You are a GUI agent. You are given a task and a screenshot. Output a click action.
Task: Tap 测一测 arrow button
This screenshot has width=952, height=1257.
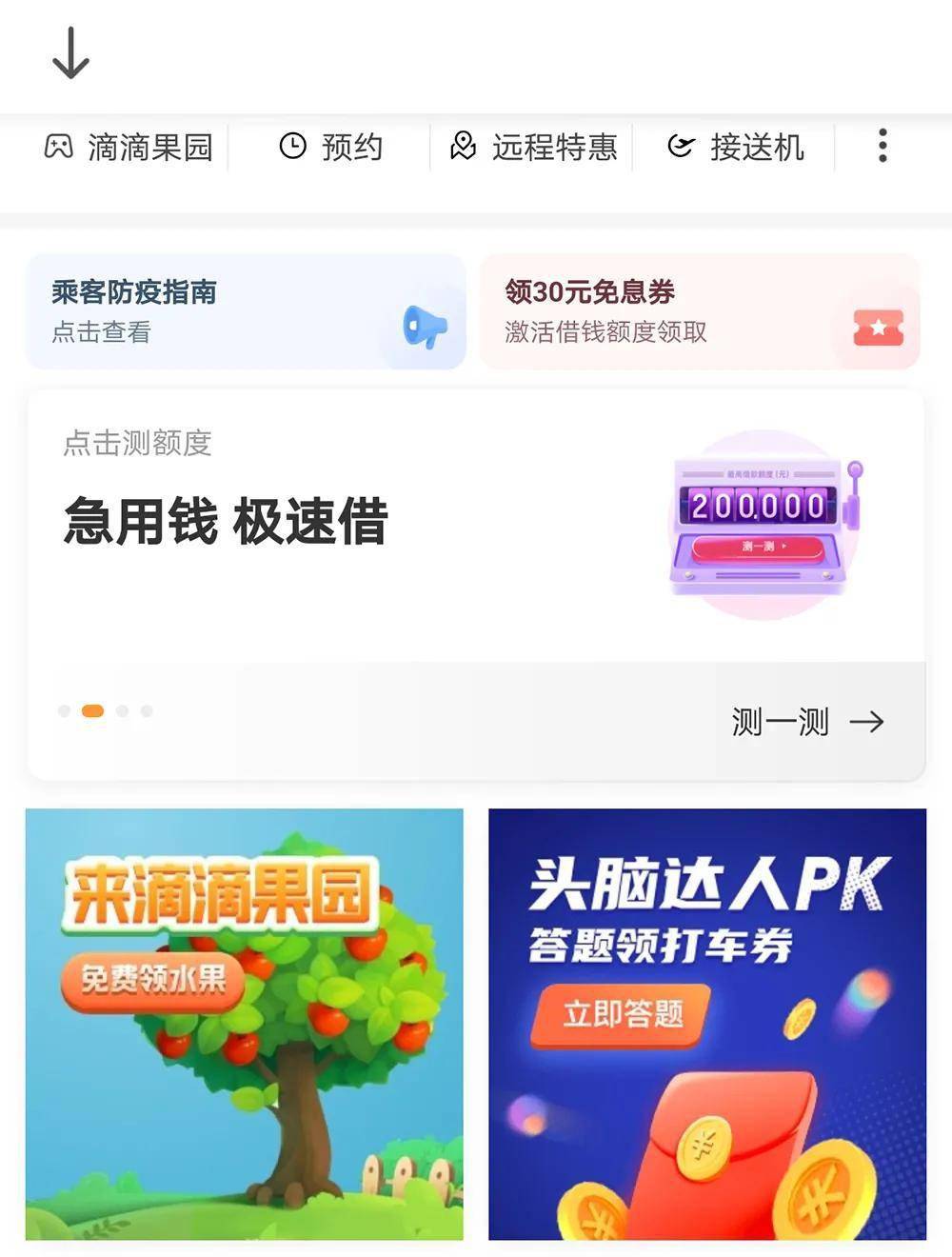click(x=807, y=722)
